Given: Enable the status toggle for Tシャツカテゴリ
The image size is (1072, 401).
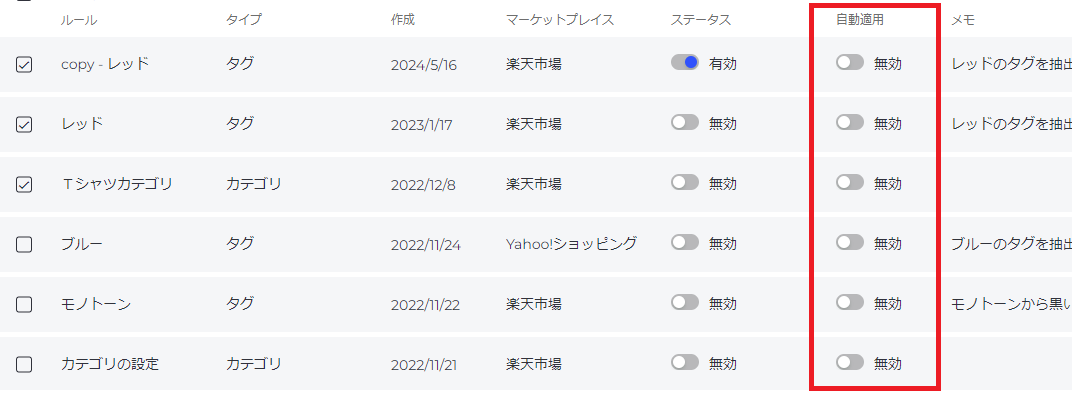Looking at the screenshot, I should (685, 182).
